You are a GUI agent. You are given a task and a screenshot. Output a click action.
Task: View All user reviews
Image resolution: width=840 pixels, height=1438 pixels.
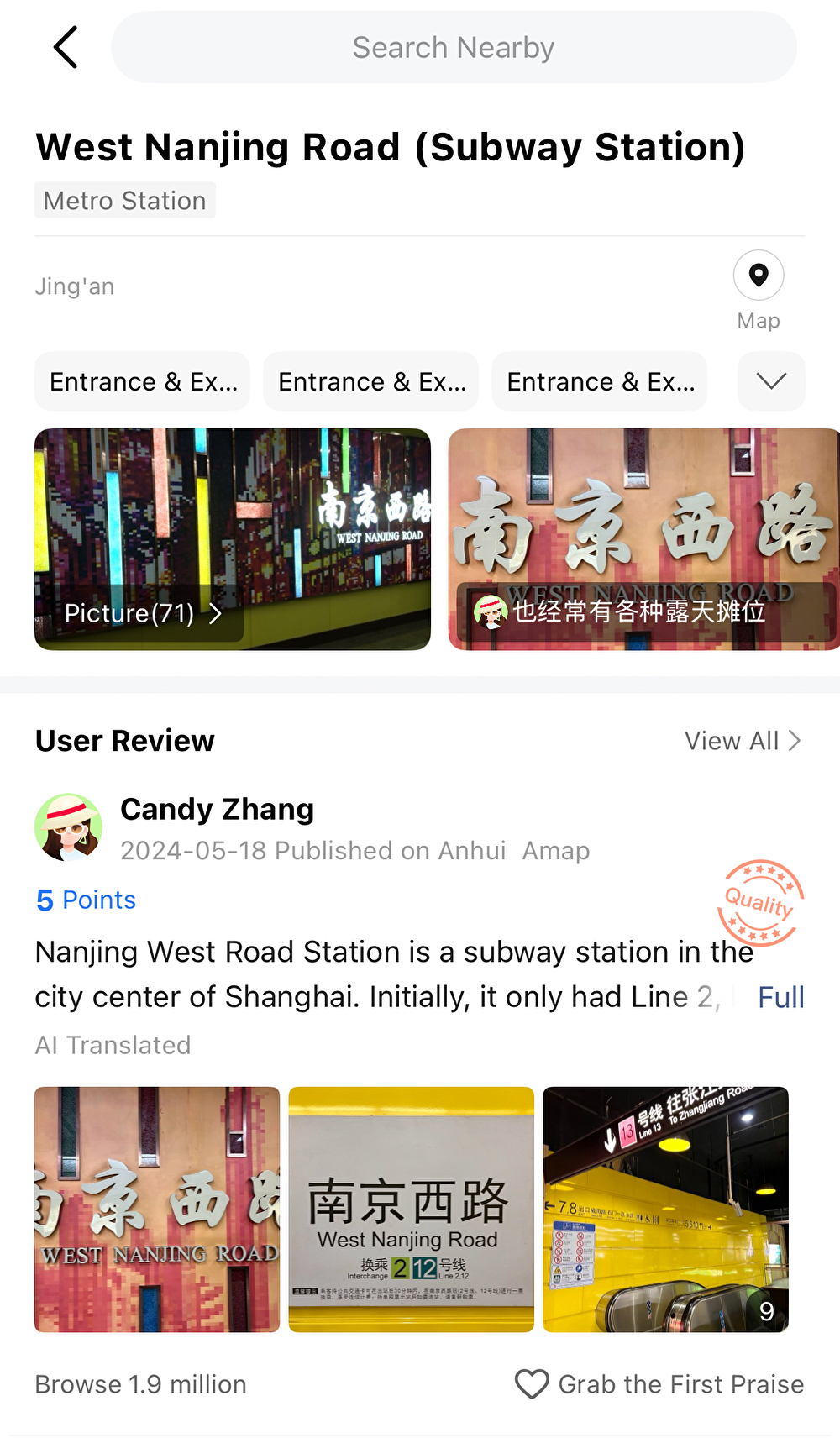(x=743, y=741)
